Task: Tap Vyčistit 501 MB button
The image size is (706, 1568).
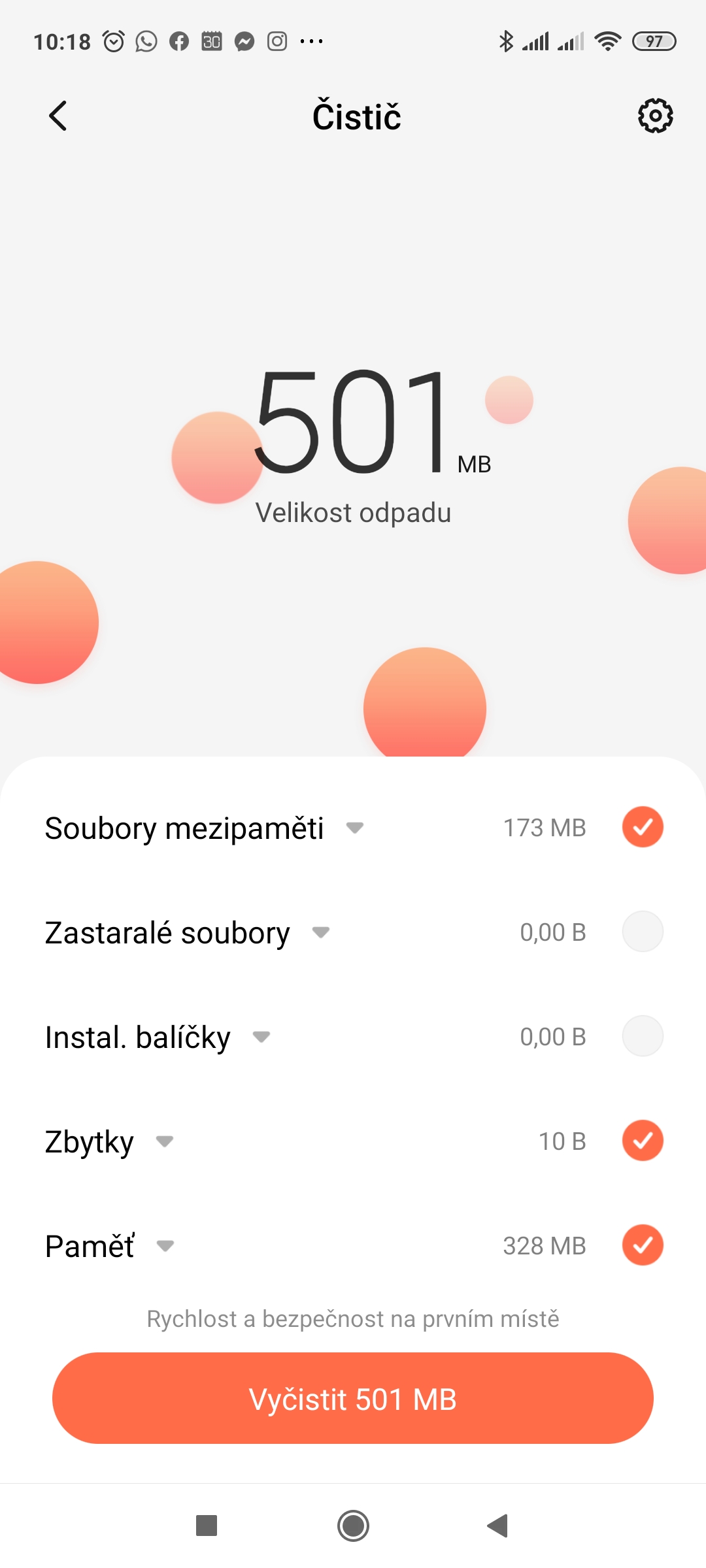Action: click(x=353, y=1399)
